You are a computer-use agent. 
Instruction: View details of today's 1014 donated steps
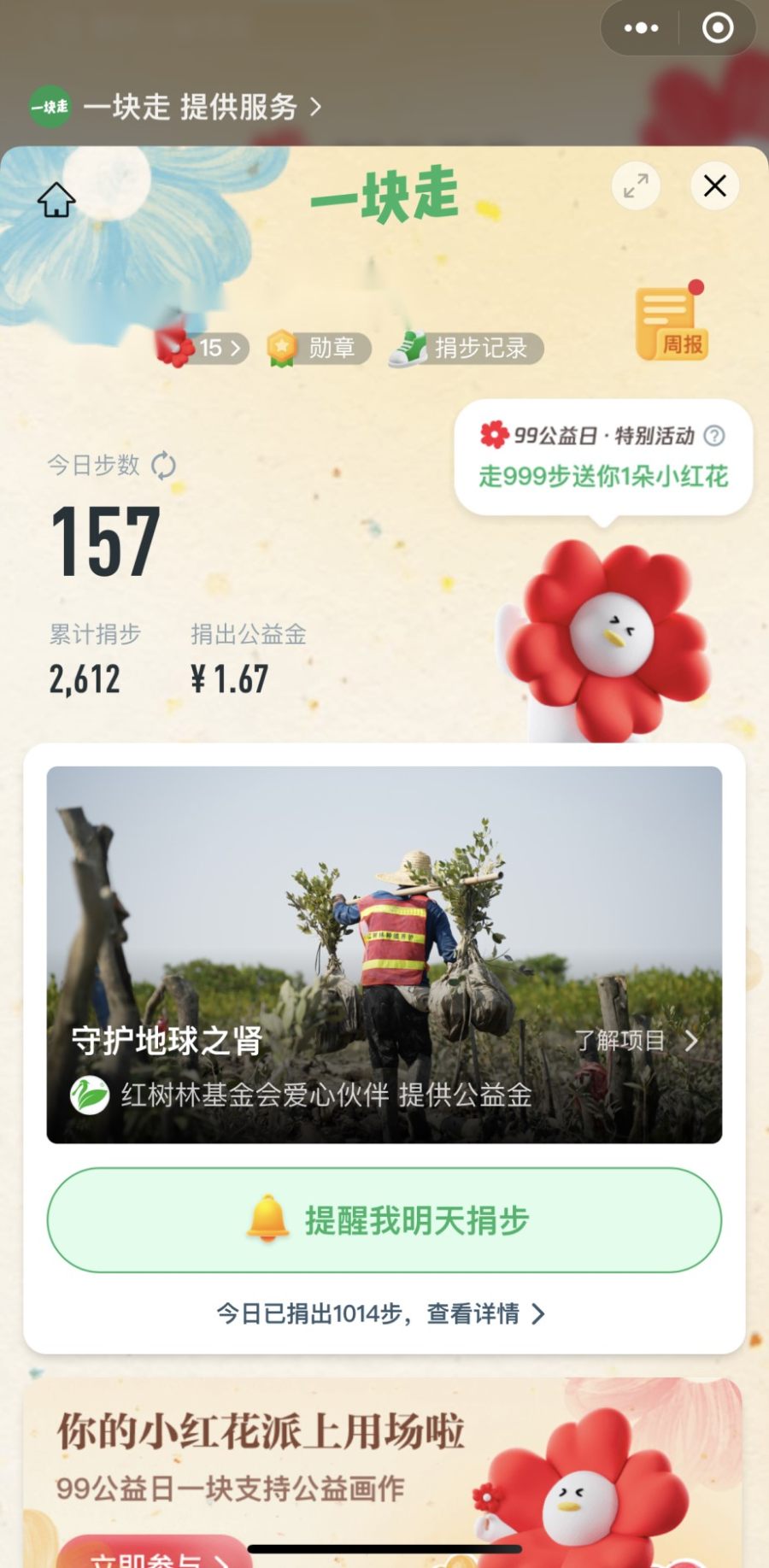pos(381,1313)
